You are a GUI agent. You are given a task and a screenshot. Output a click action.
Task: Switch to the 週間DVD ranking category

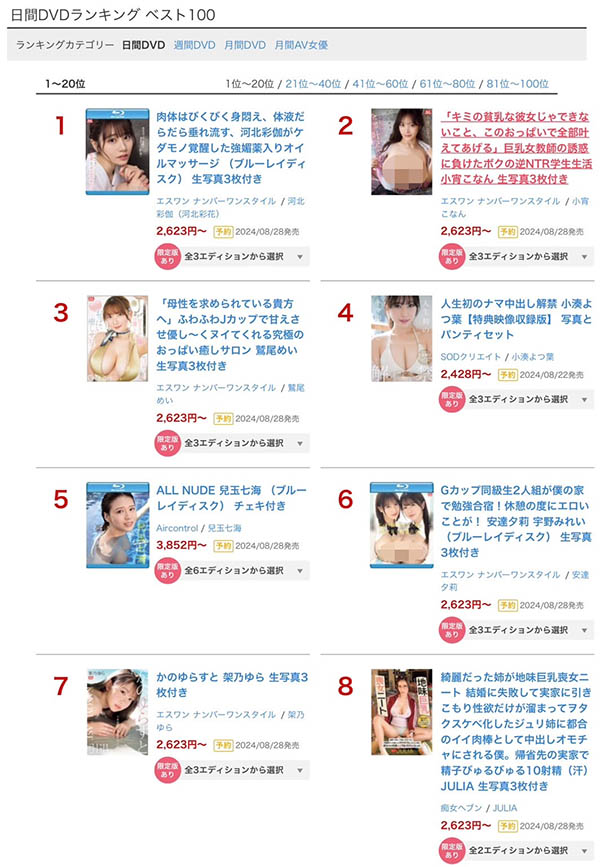[x=194, y=45]
